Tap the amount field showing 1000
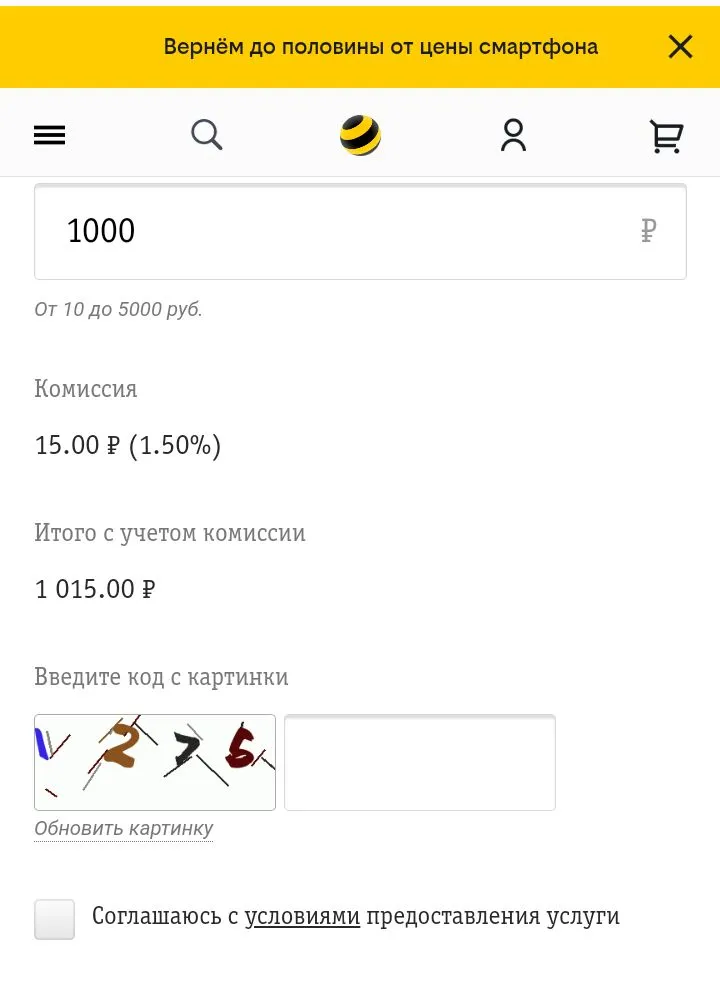Image resolution: width=720 pixels, height=987 pixels. (360, 232)
